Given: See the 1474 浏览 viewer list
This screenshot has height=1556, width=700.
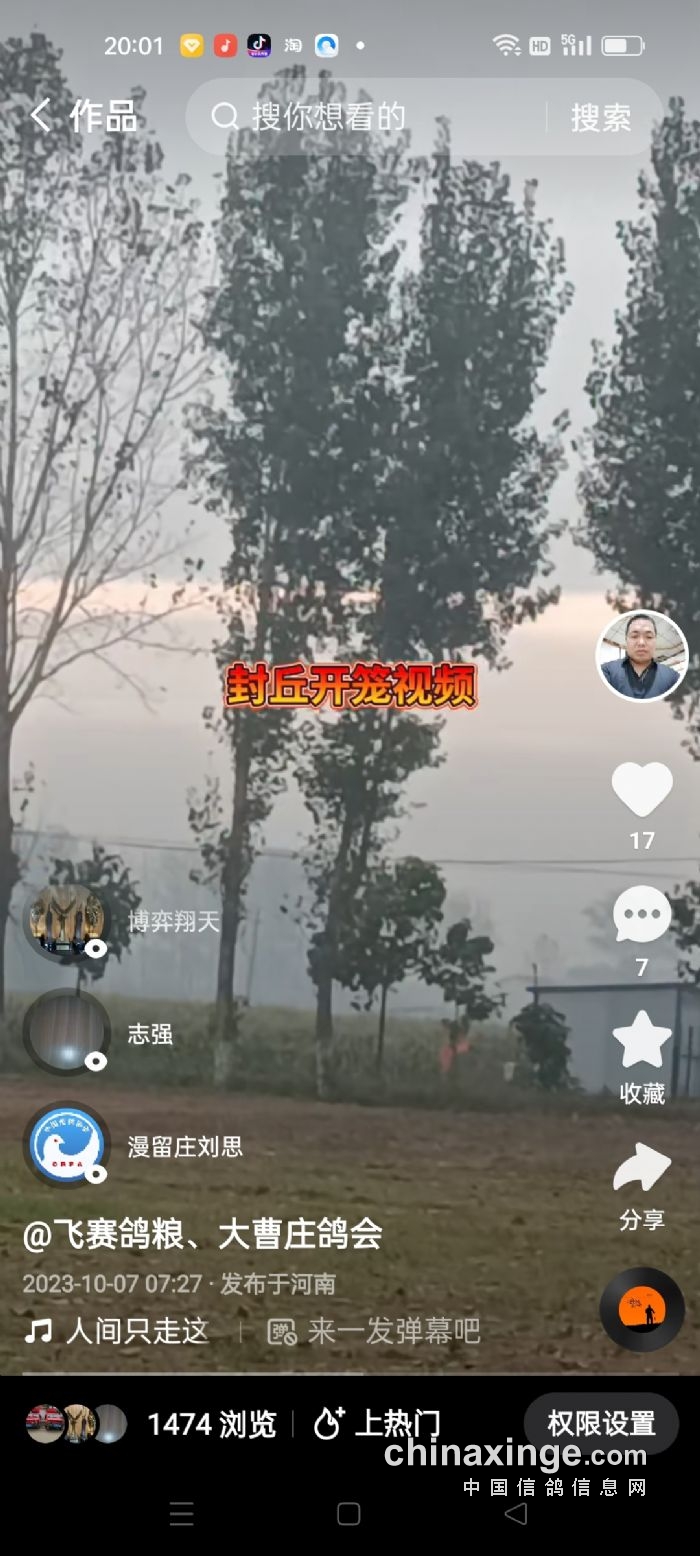Looking at the screenshot, I should click(x=210, y=1423).
